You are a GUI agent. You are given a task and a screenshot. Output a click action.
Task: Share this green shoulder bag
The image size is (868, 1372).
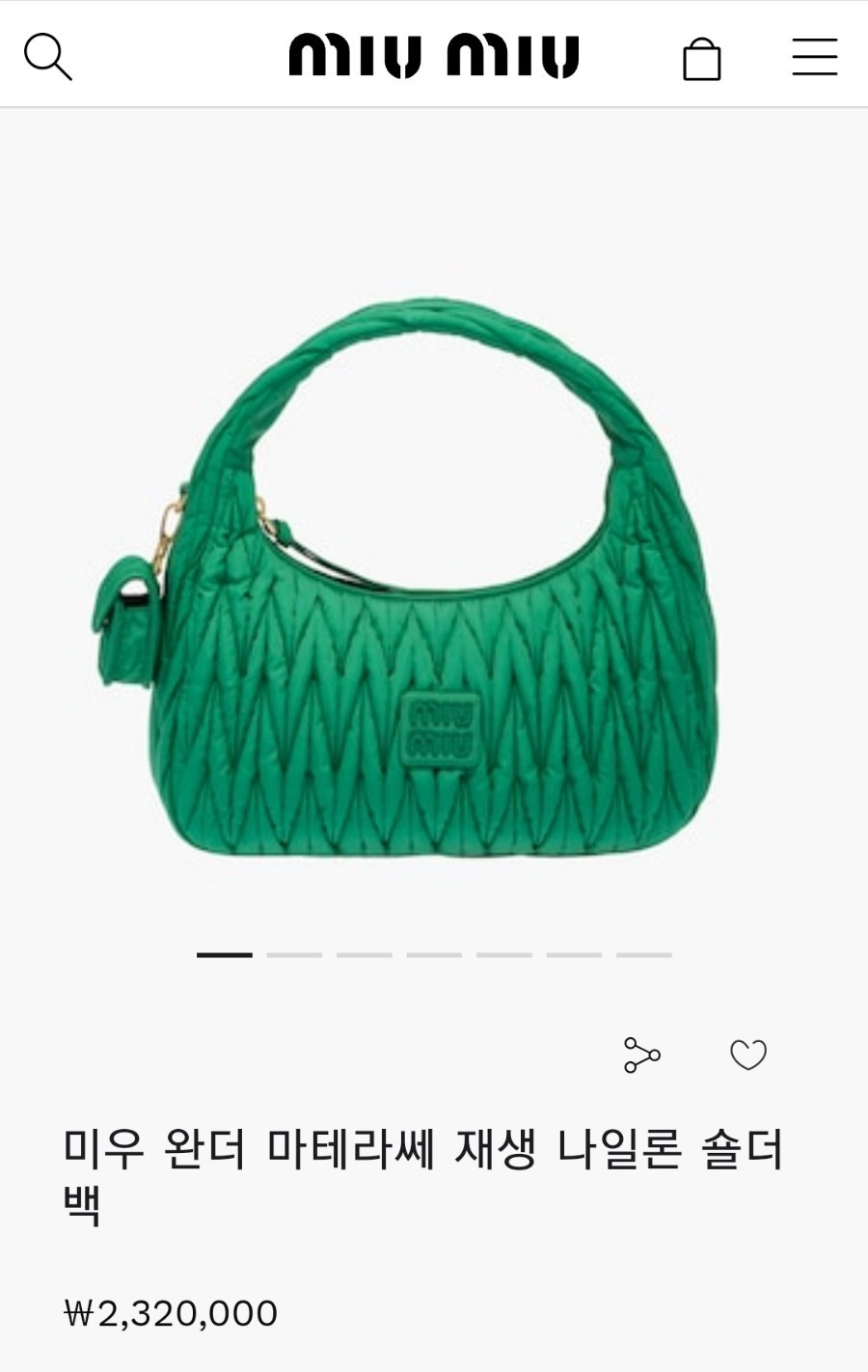point(641,1055)
